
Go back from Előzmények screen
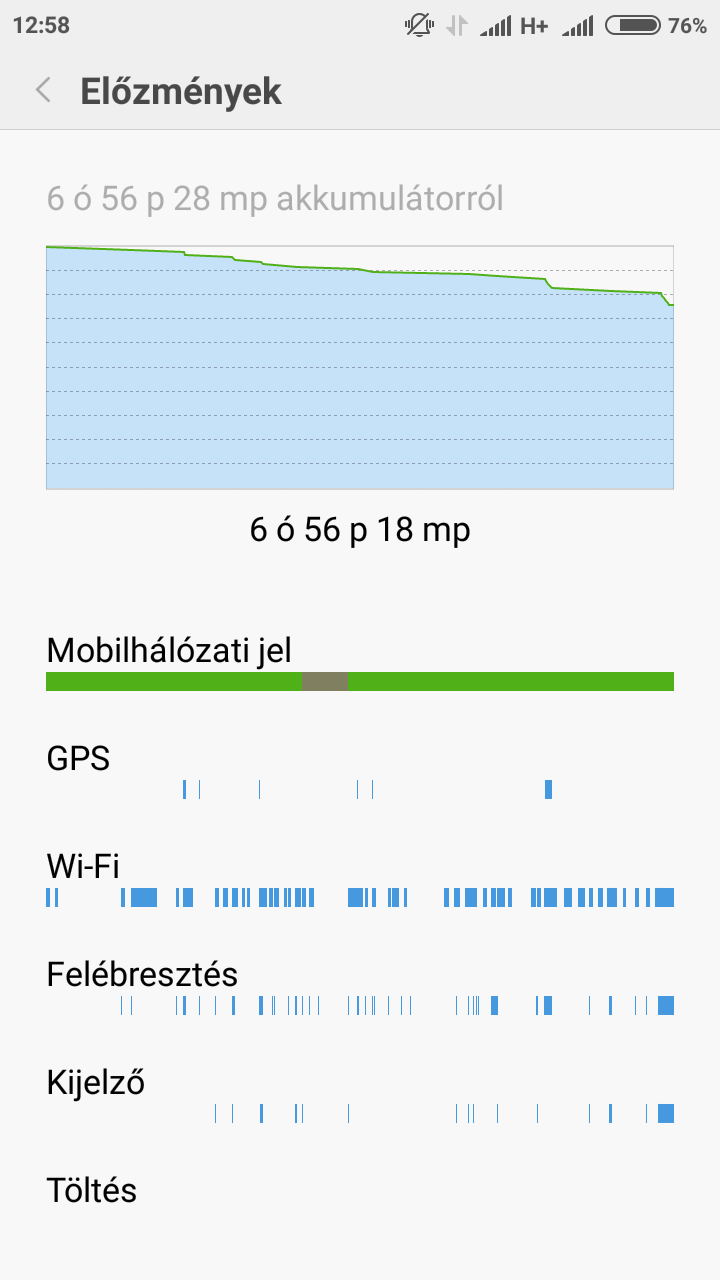[43, 91]
